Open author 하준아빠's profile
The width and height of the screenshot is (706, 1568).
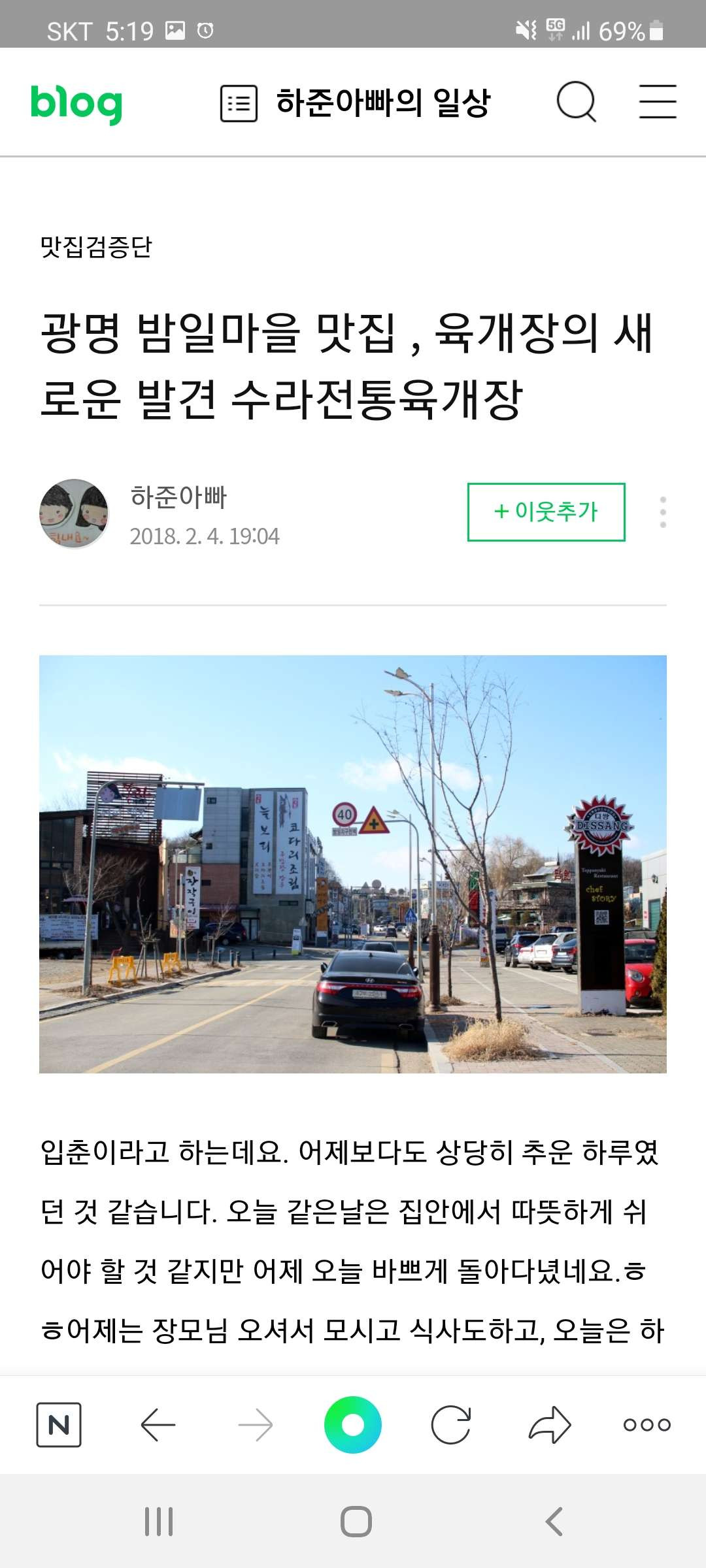tap(178, 497)
